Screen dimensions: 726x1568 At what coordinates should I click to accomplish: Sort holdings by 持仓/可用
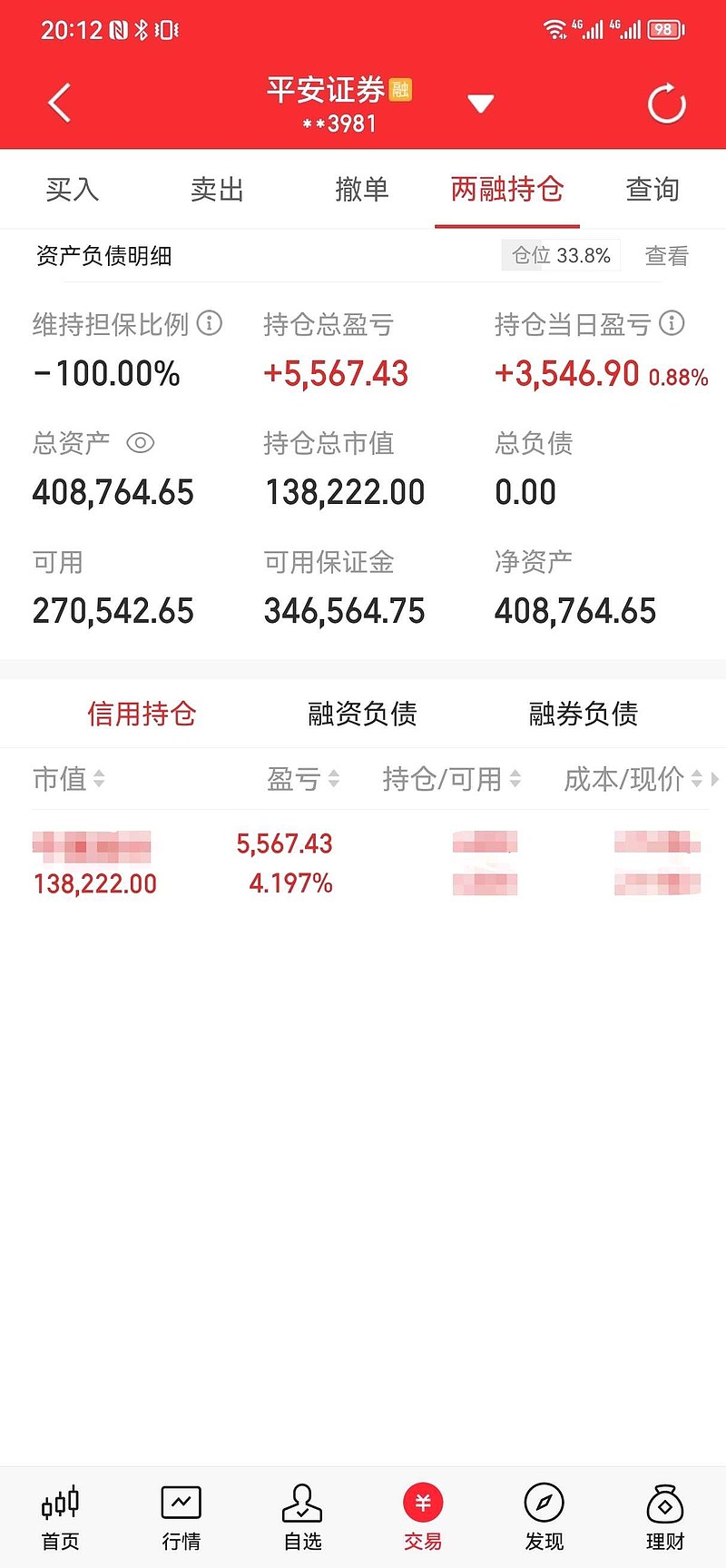pos(452,779)
